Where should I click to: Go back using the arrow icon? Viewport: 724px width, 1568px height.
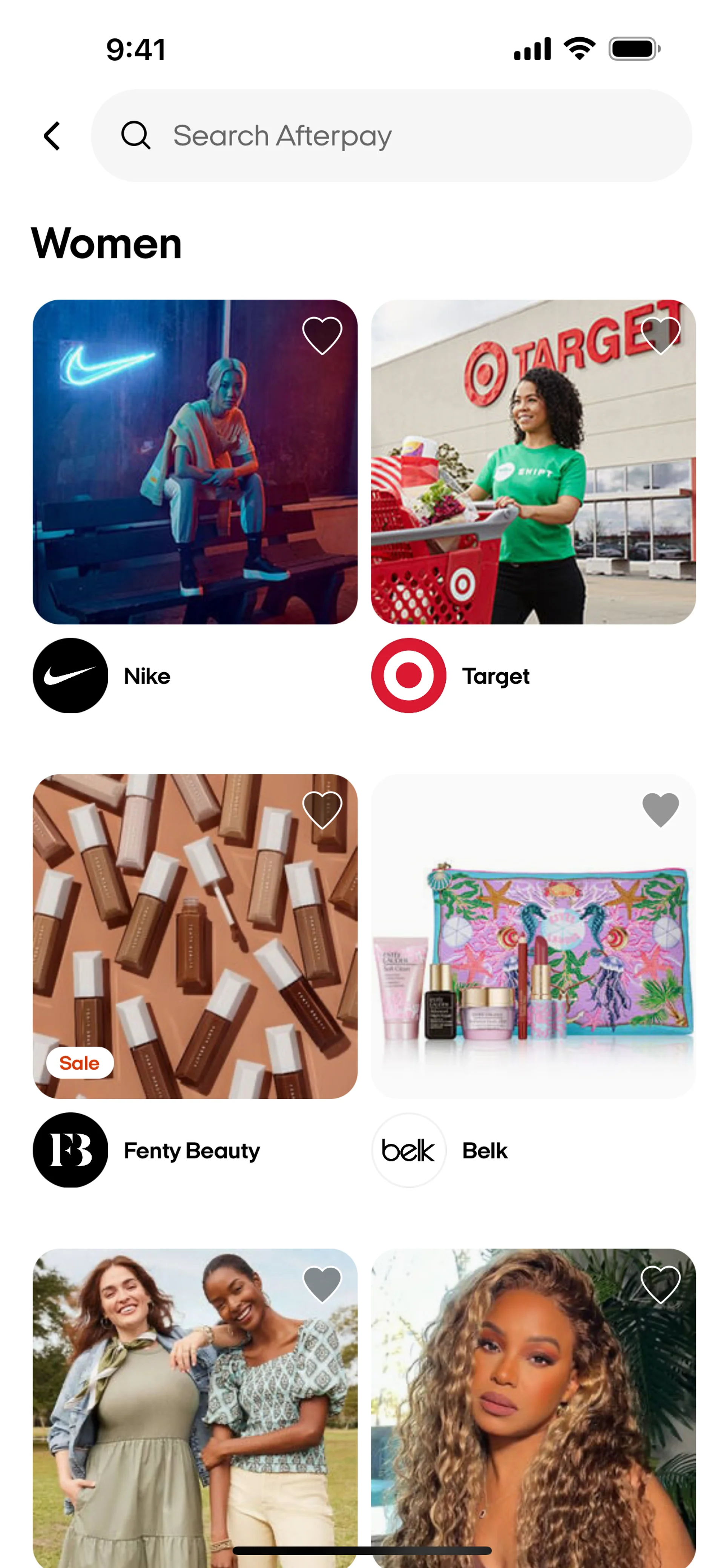pos(52,135)
